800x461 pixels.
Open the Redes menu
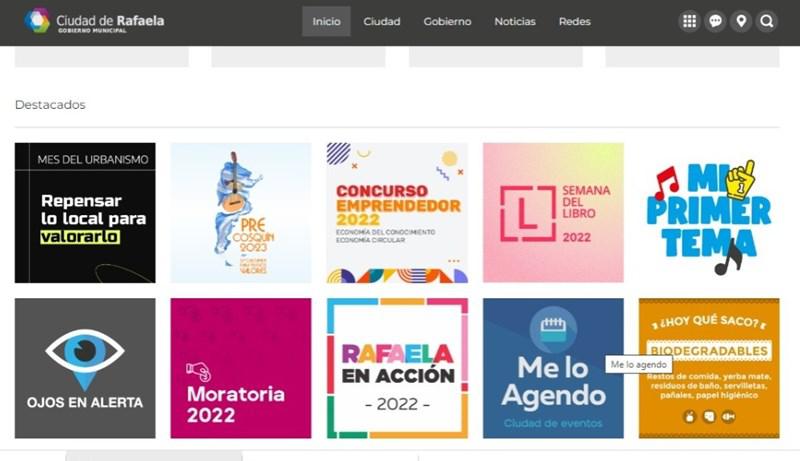point(575,21)
